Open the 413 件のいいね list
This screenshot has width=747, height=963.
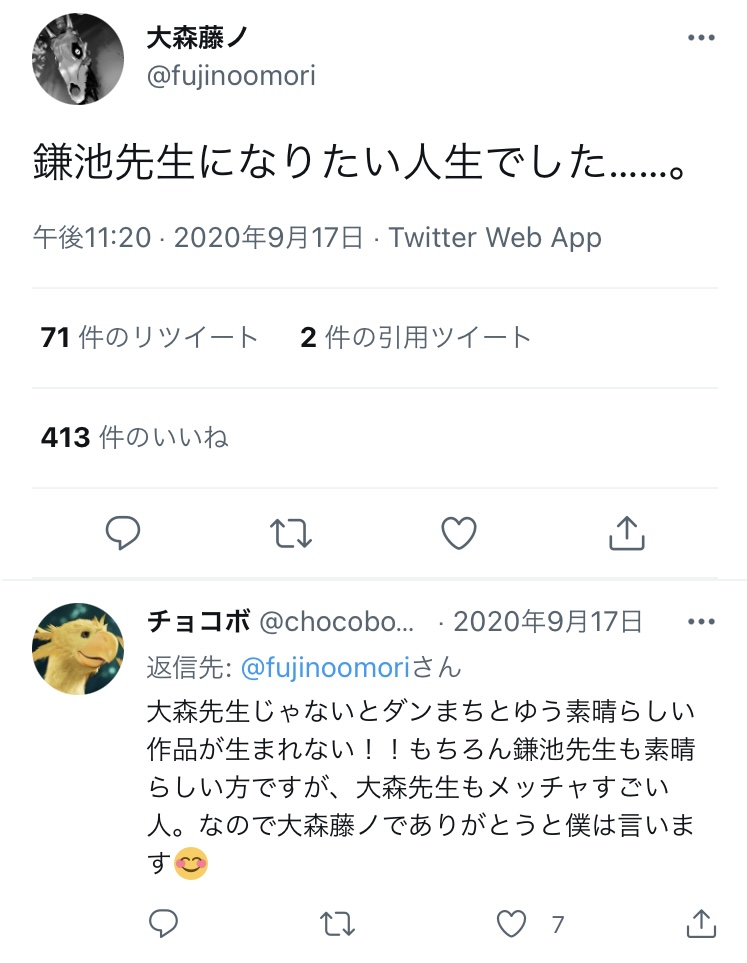(135, 437)
